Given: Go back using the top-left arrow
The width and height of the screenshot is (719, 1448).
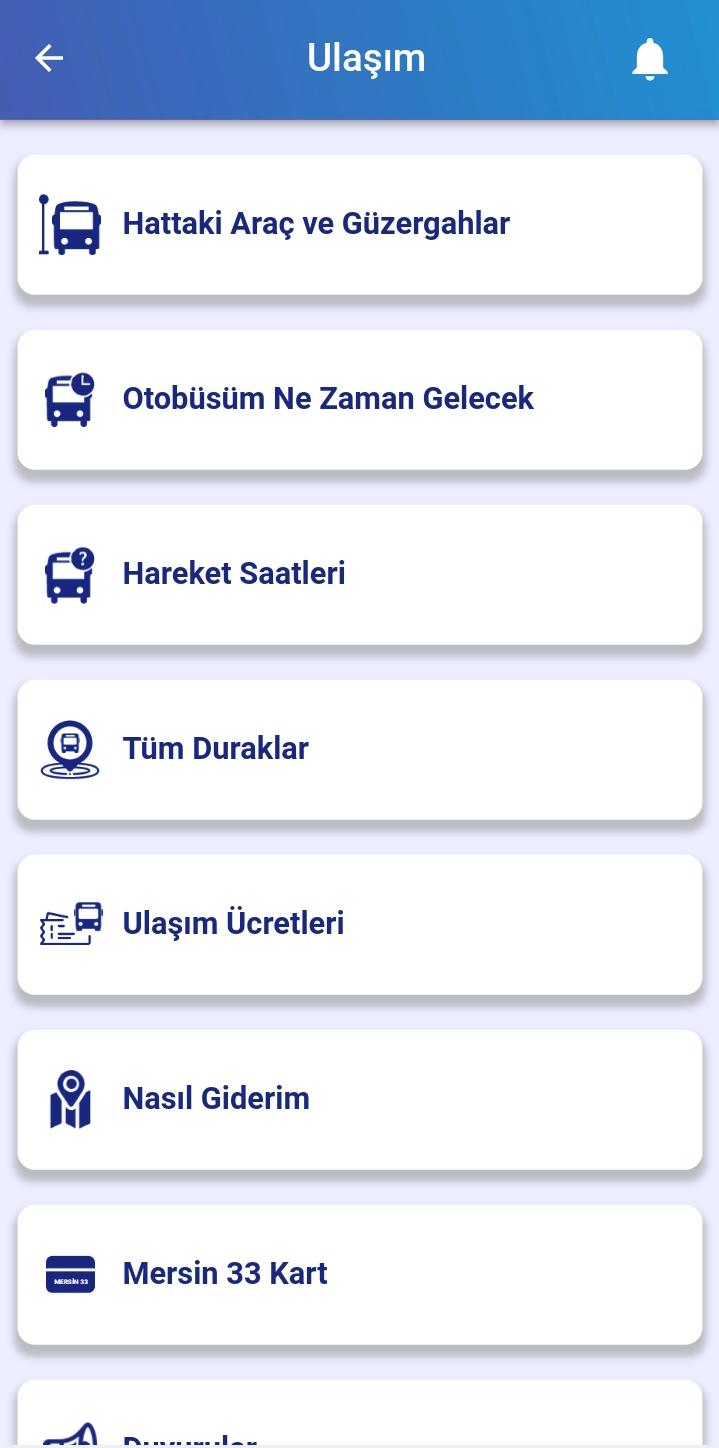Looking at the screenshot, I should pyautogui.click(x=49, y=59).
